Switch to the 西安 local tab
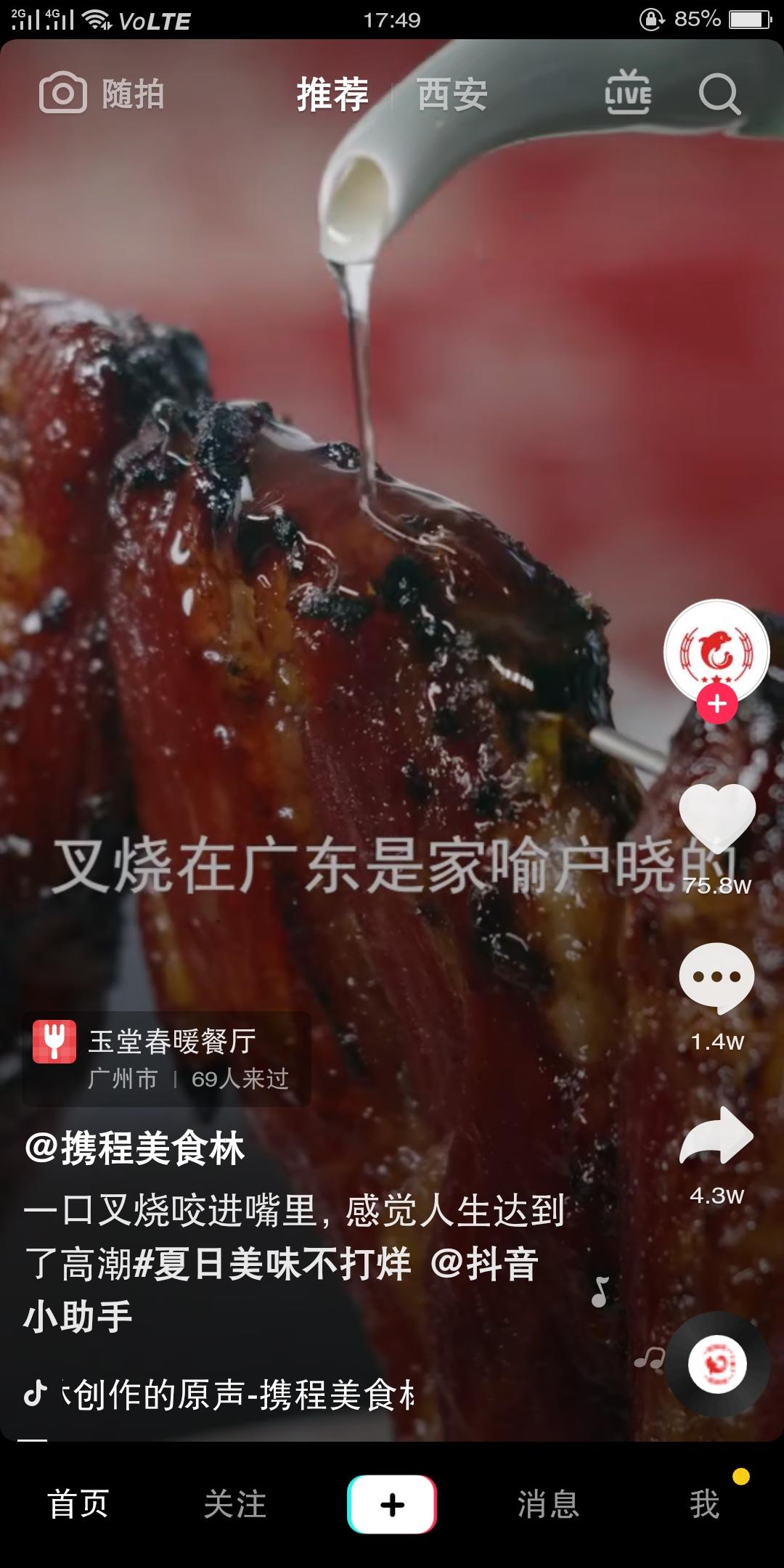This screenshot has width=784, height=1568. point(452,94)
